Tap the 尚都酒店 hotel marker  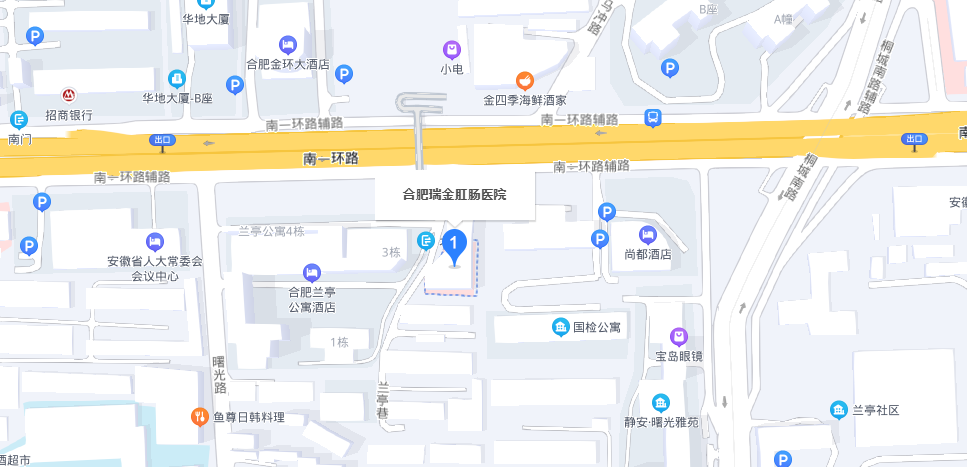coord(647,236)
